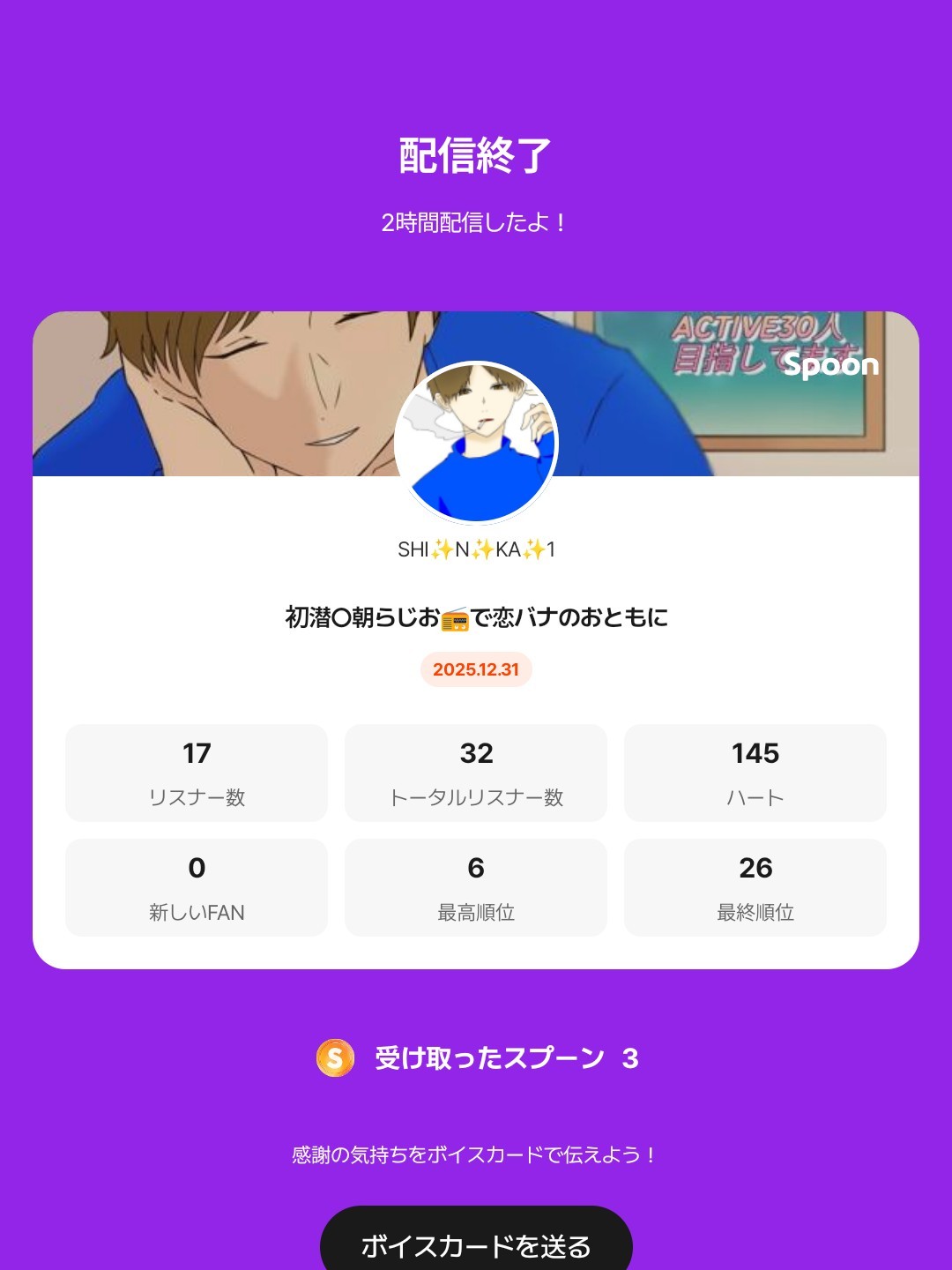Select the 新しいFAN counter showing 0
The width and height of the screenshot is (952, 1270).
click(x=196, y=886)
